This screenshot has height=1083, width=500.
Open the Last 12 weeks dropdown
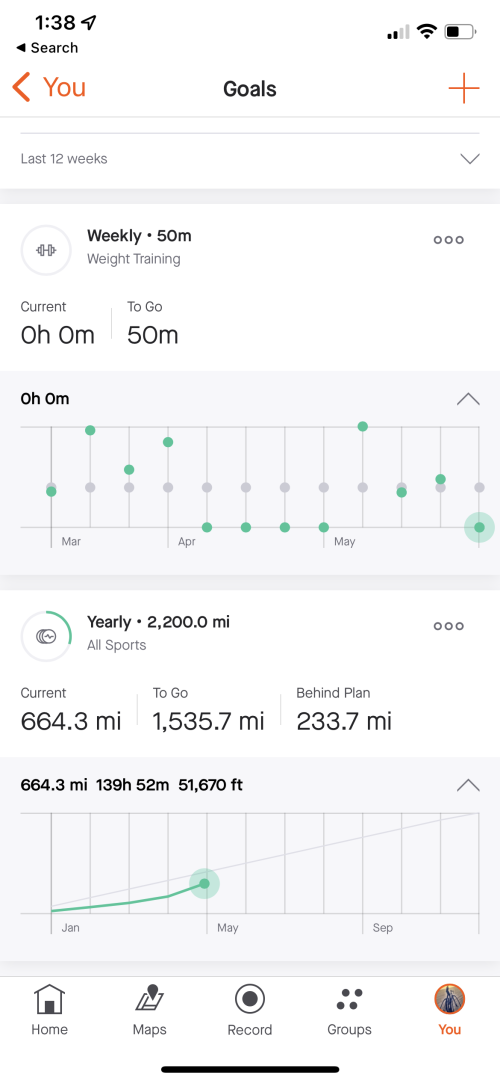250,159
